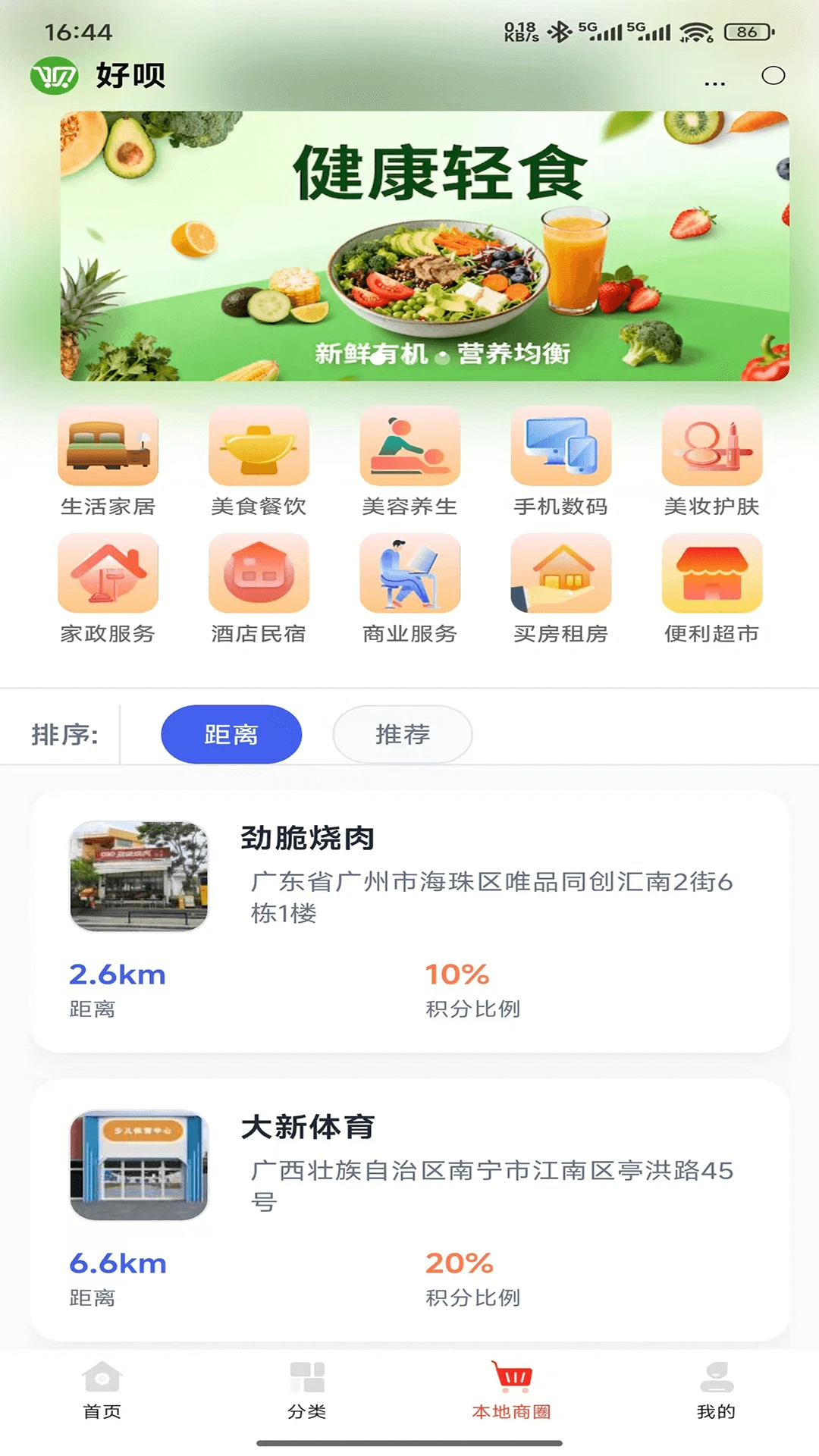Open the 手机数码 digital devices icon
This screenshot has width=819, height=1456.
tap(560, 447)
